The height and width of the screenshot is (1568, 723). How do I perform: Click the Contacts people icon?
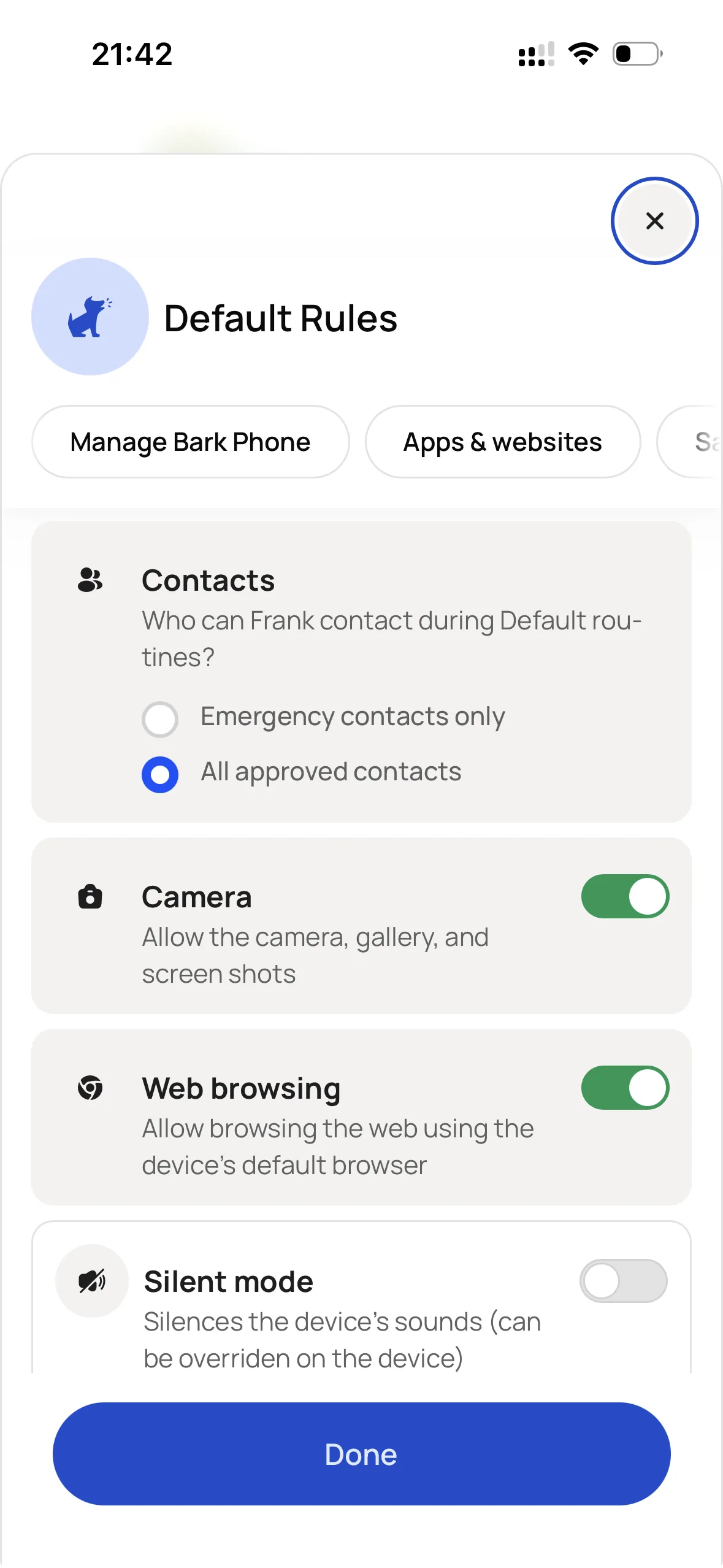[90, 579]
